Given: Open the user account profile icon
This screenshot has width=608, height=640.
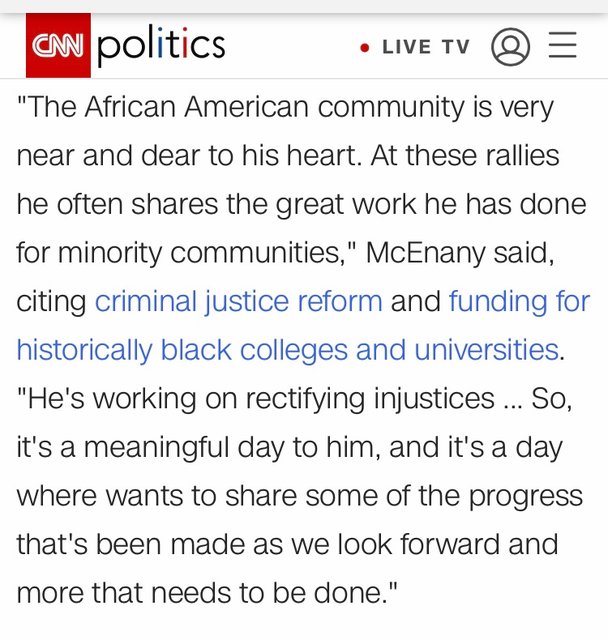Looking at the screenshot, I should pyautogui.click(x=510, y=47).
